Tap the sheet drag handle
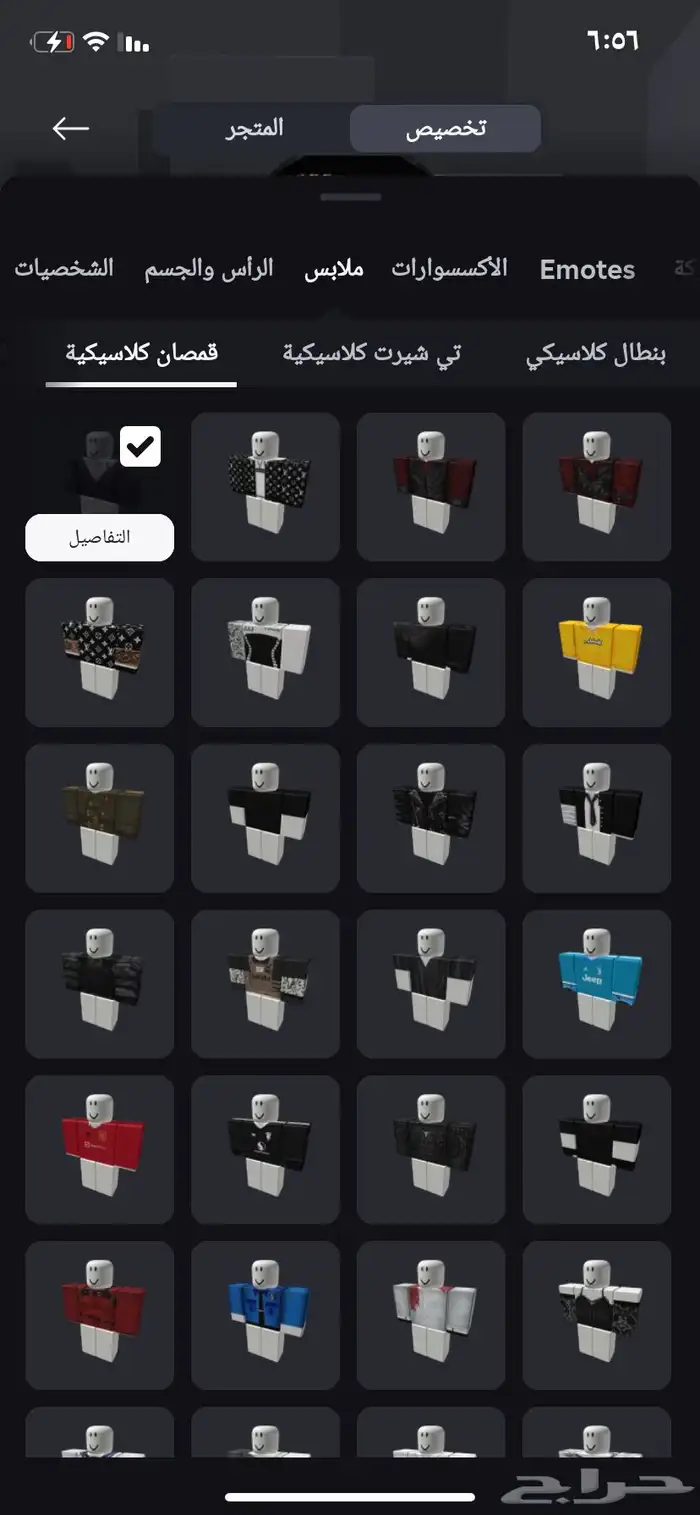 [x=350, y=197]
